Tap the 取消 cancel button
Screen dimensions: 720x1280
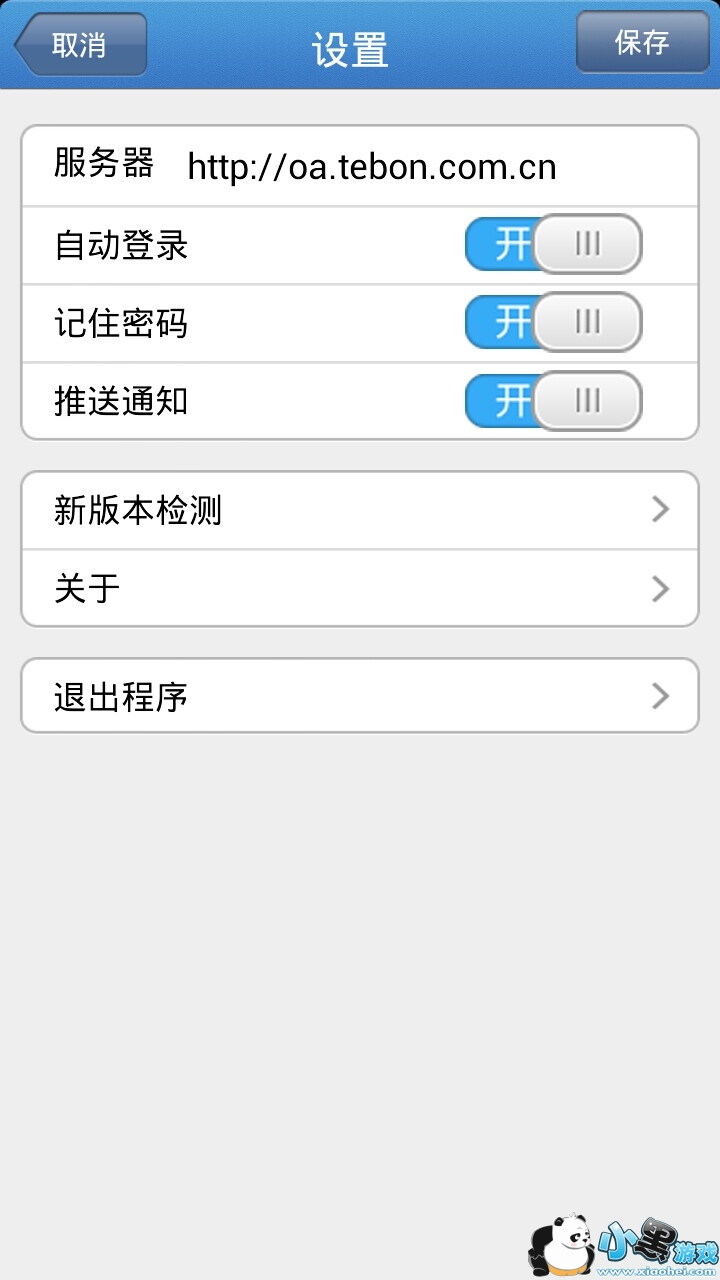pyautogui.click(x=82, y=45)
